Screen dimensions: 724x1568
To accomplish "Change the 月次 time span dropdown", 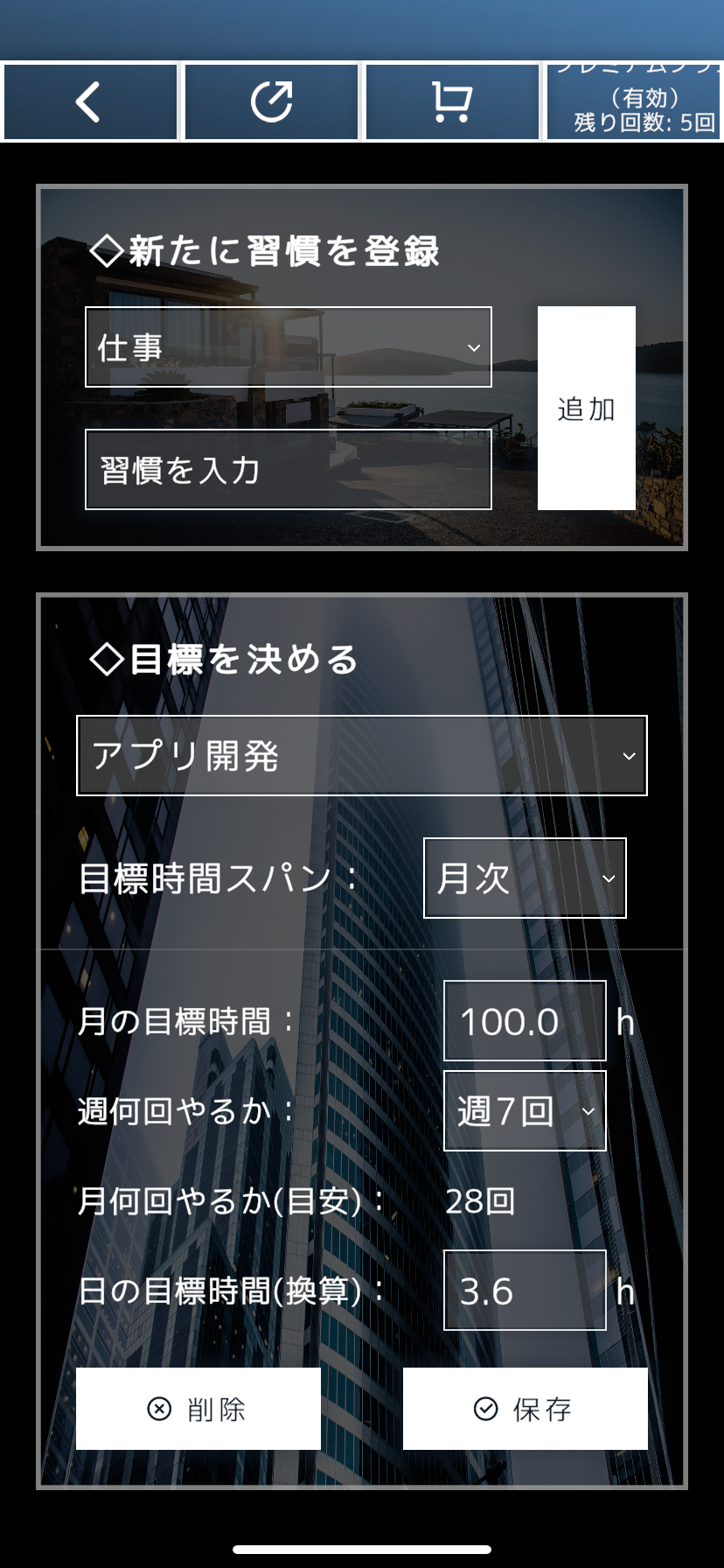I will (x=525, y=878).
